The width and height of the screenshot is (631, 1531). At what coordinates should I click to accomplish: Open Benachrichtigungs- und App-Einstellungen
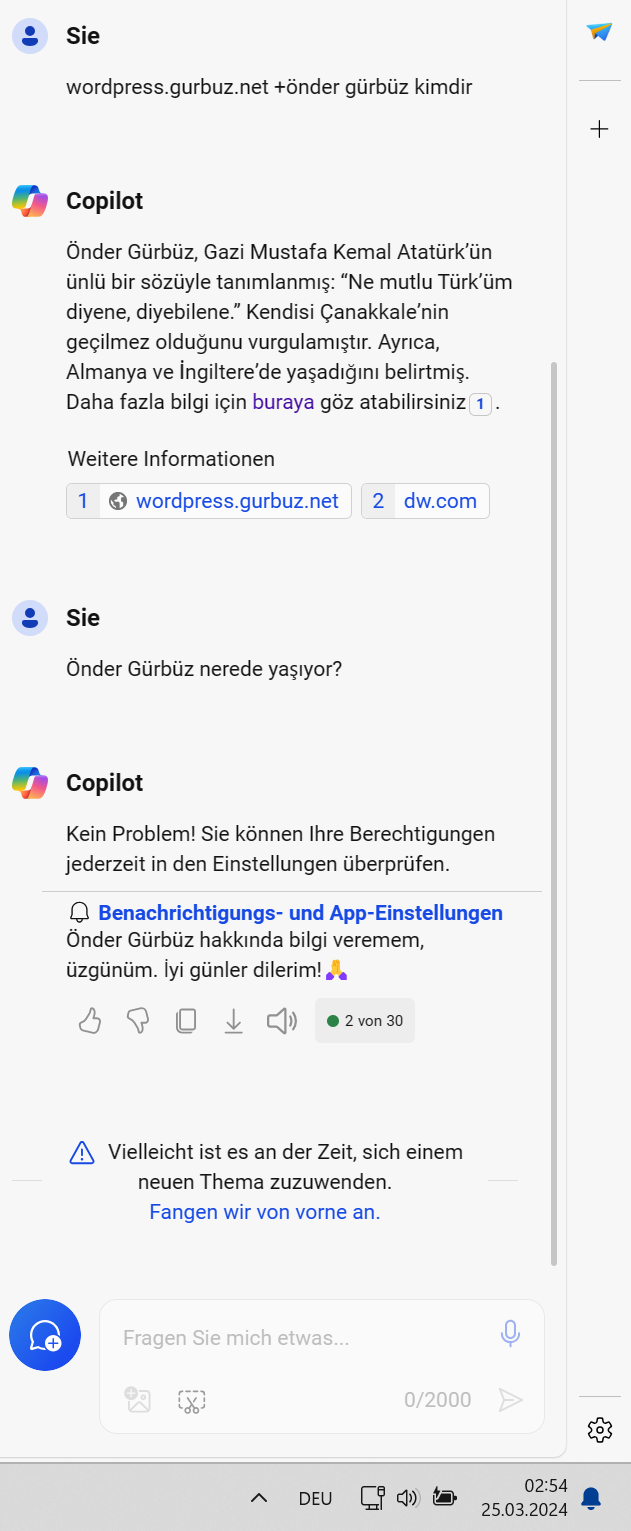tap(300, 912)
